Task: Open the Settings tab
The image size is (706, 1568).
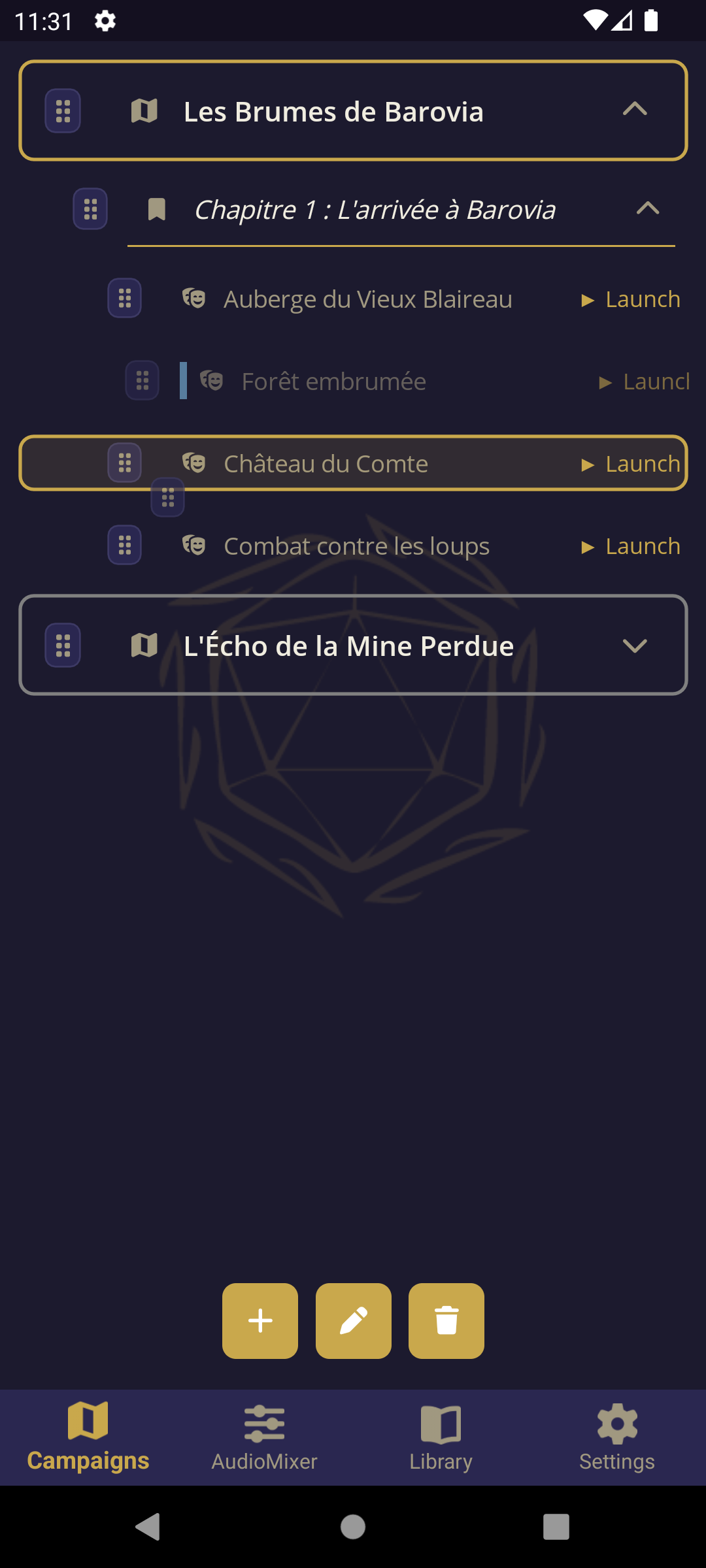Action: [x=617, y=1437]
